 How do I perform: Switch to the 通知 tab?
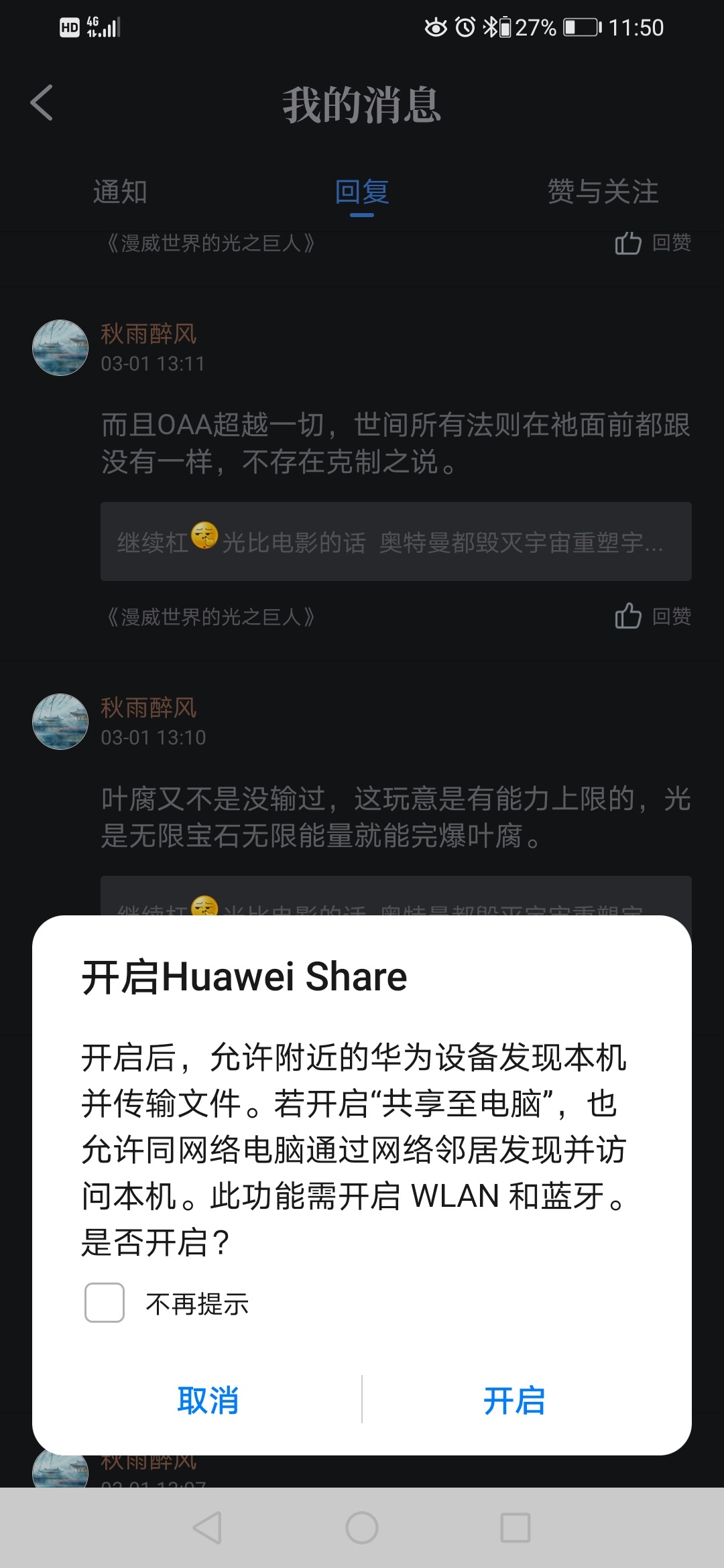tap(120, 192)
